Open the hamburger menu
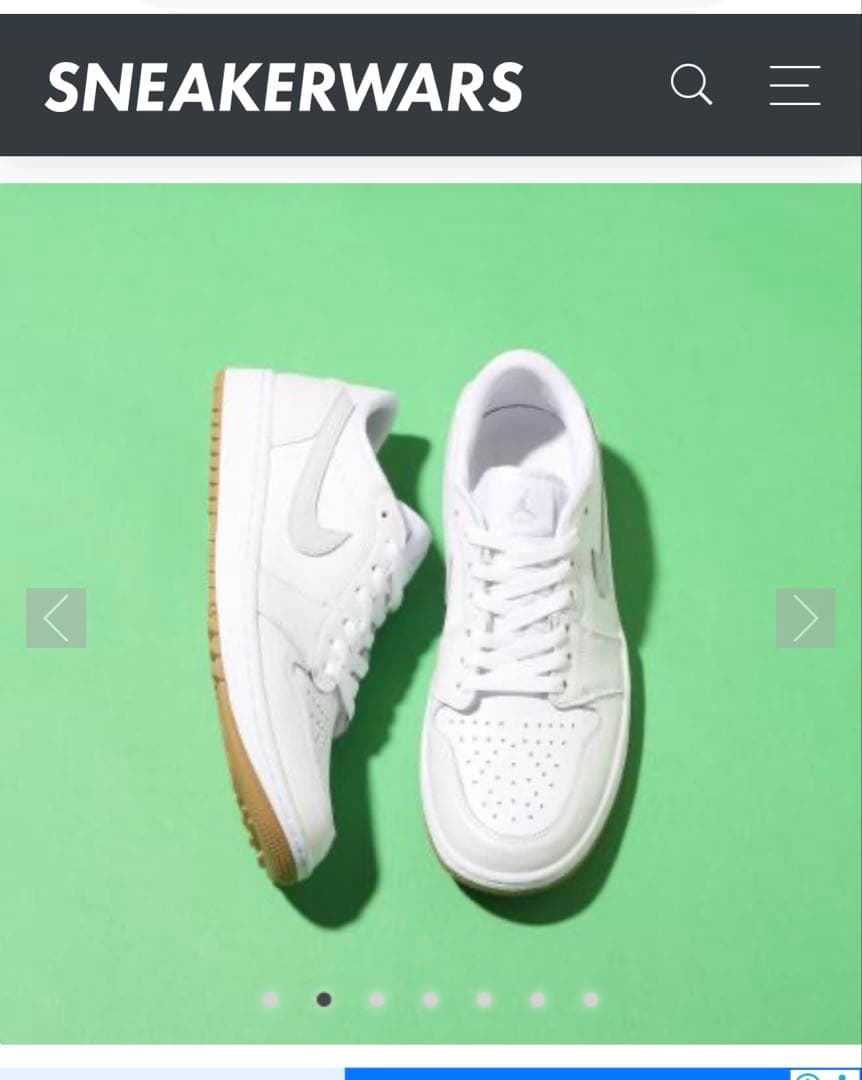Image resolution: width=862 pixels, height=1080 pixels. click(x=795, y=85)
